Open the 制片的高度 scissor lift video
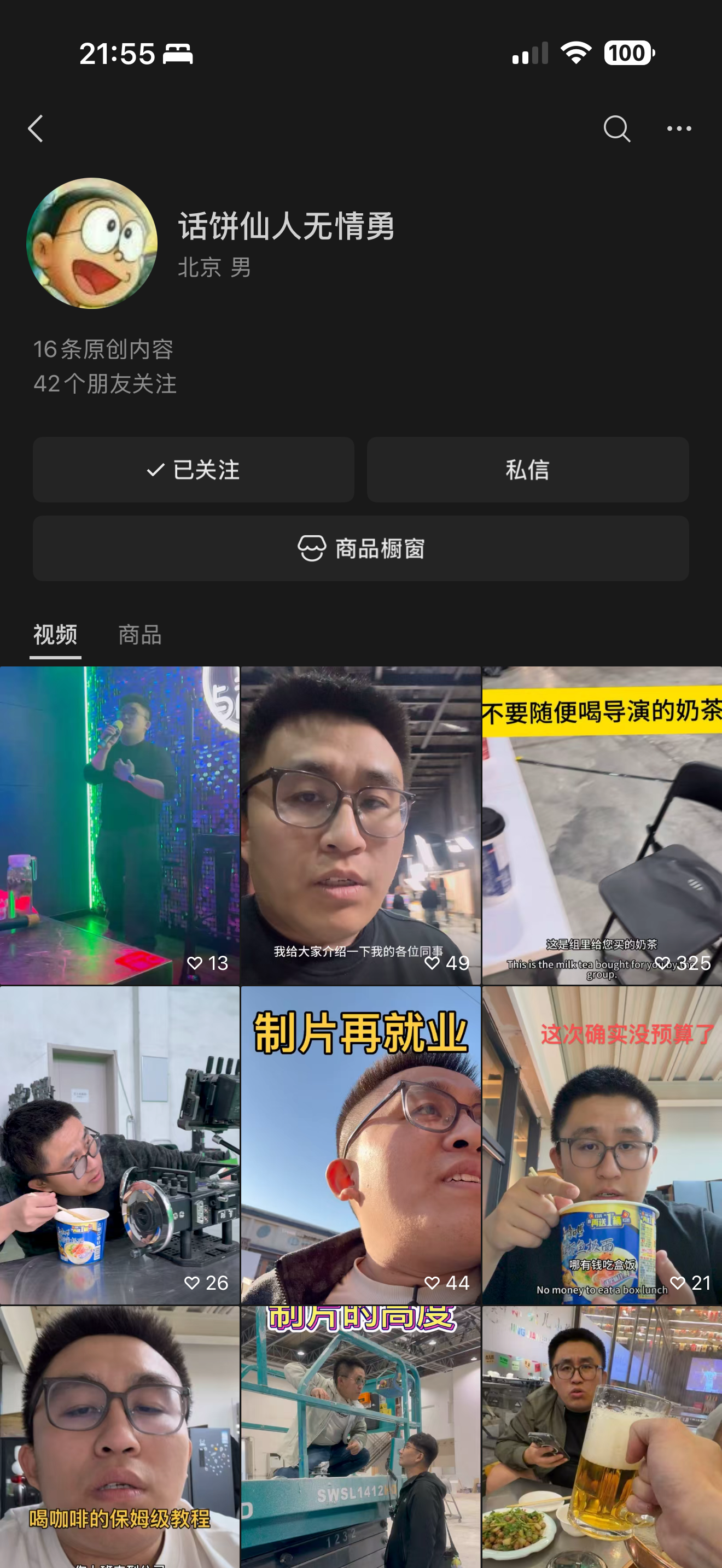 click(360, 1437)
